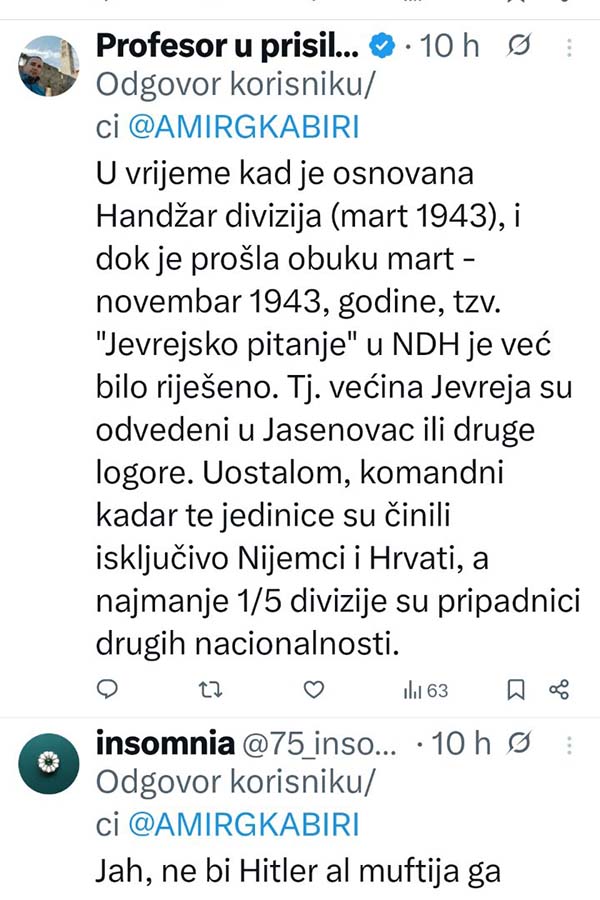View analytics showing 63 views
The image size is (600, 900).
click(x=425, y=690)
